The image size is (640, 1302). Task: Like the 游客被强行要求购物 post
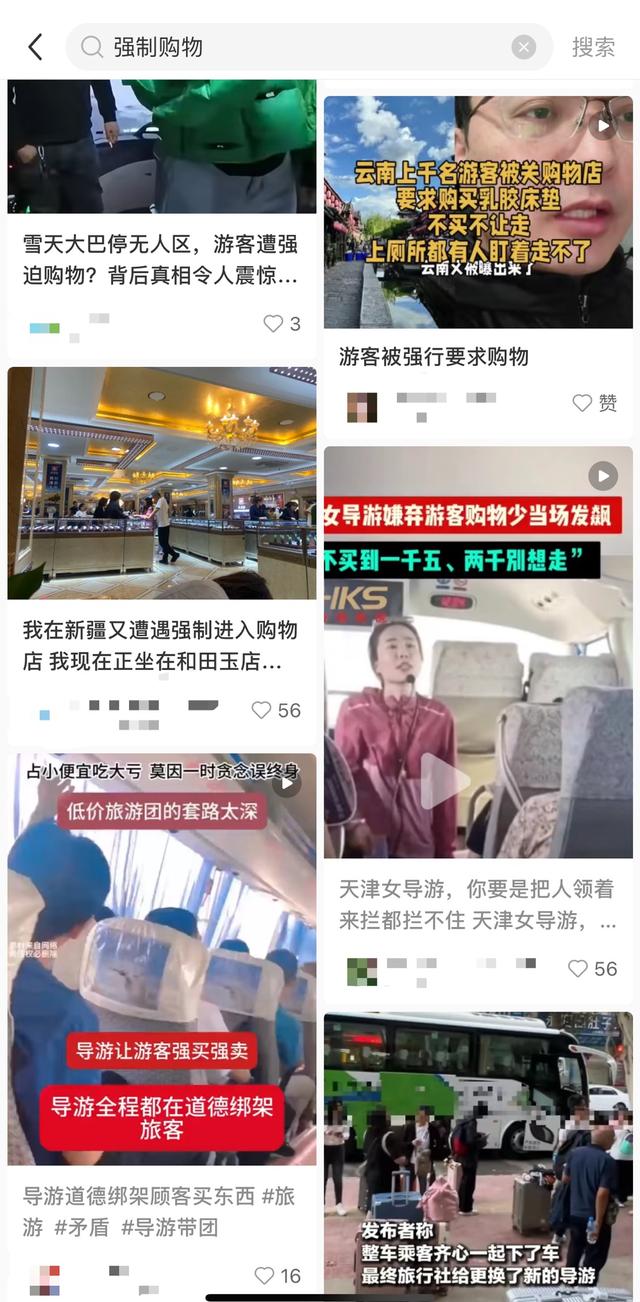tap(583, 403)
